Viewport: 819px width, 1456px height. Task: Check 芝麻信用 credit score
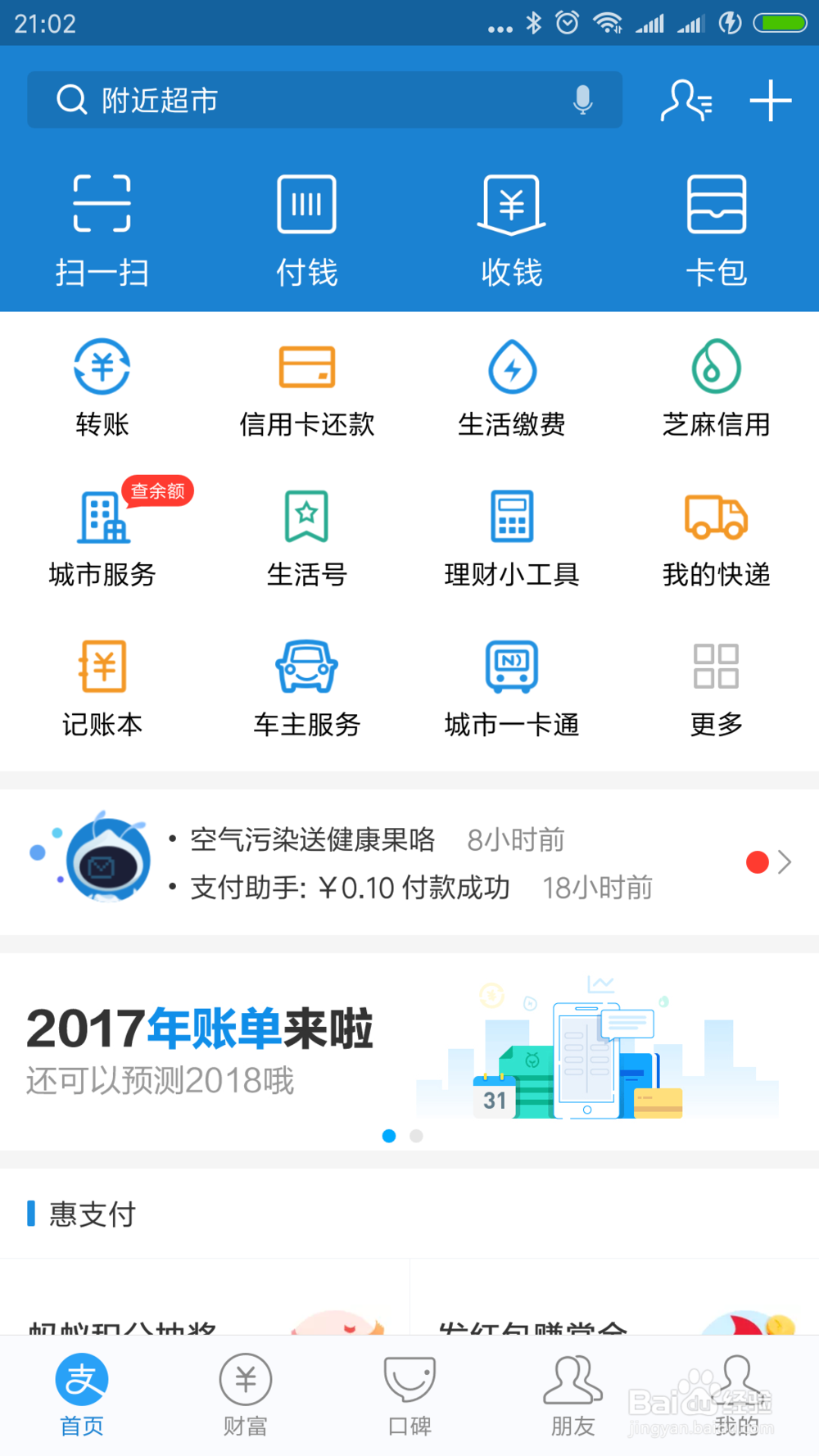coord(716,387)
